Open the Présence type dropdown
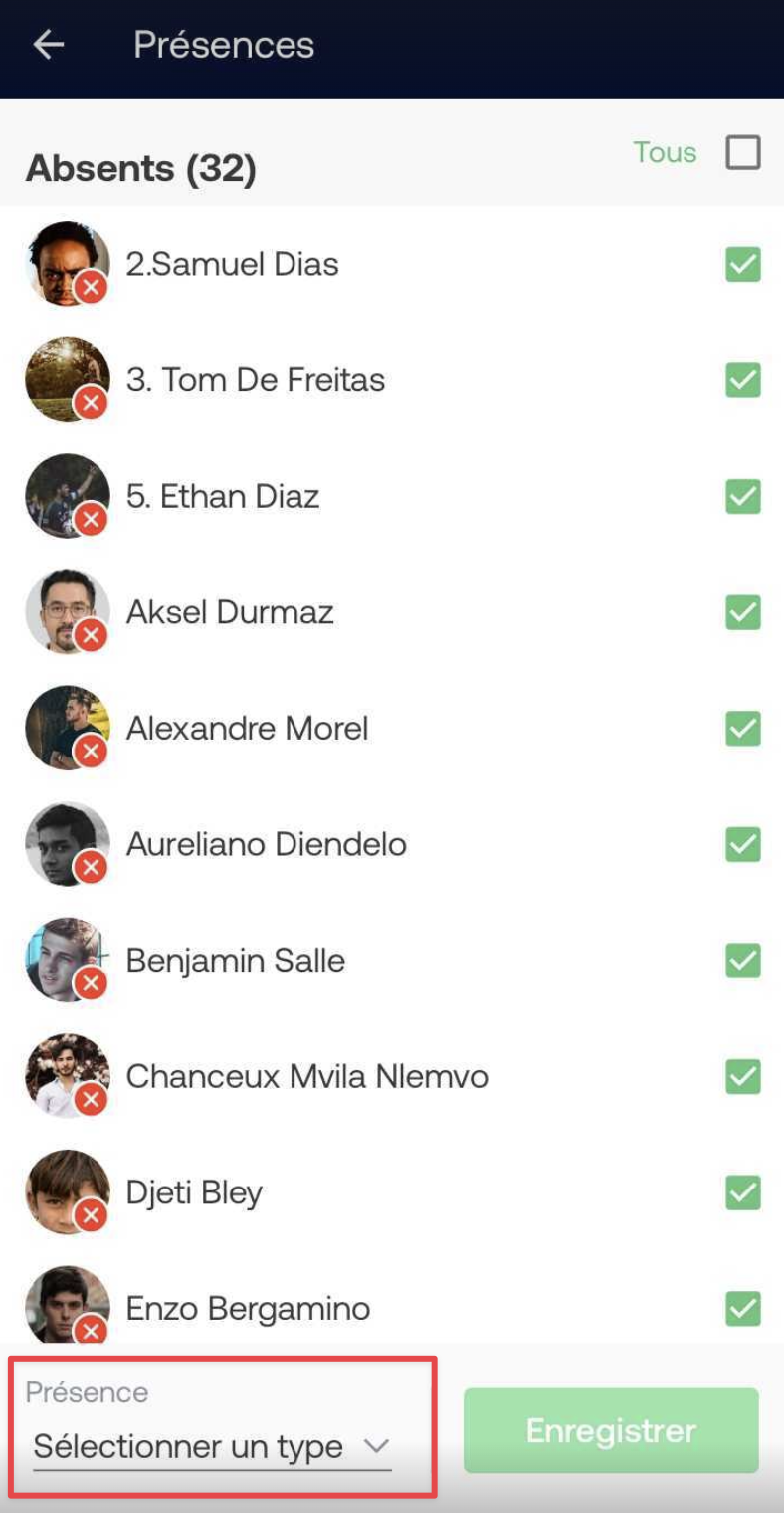 pos(212,1446)
